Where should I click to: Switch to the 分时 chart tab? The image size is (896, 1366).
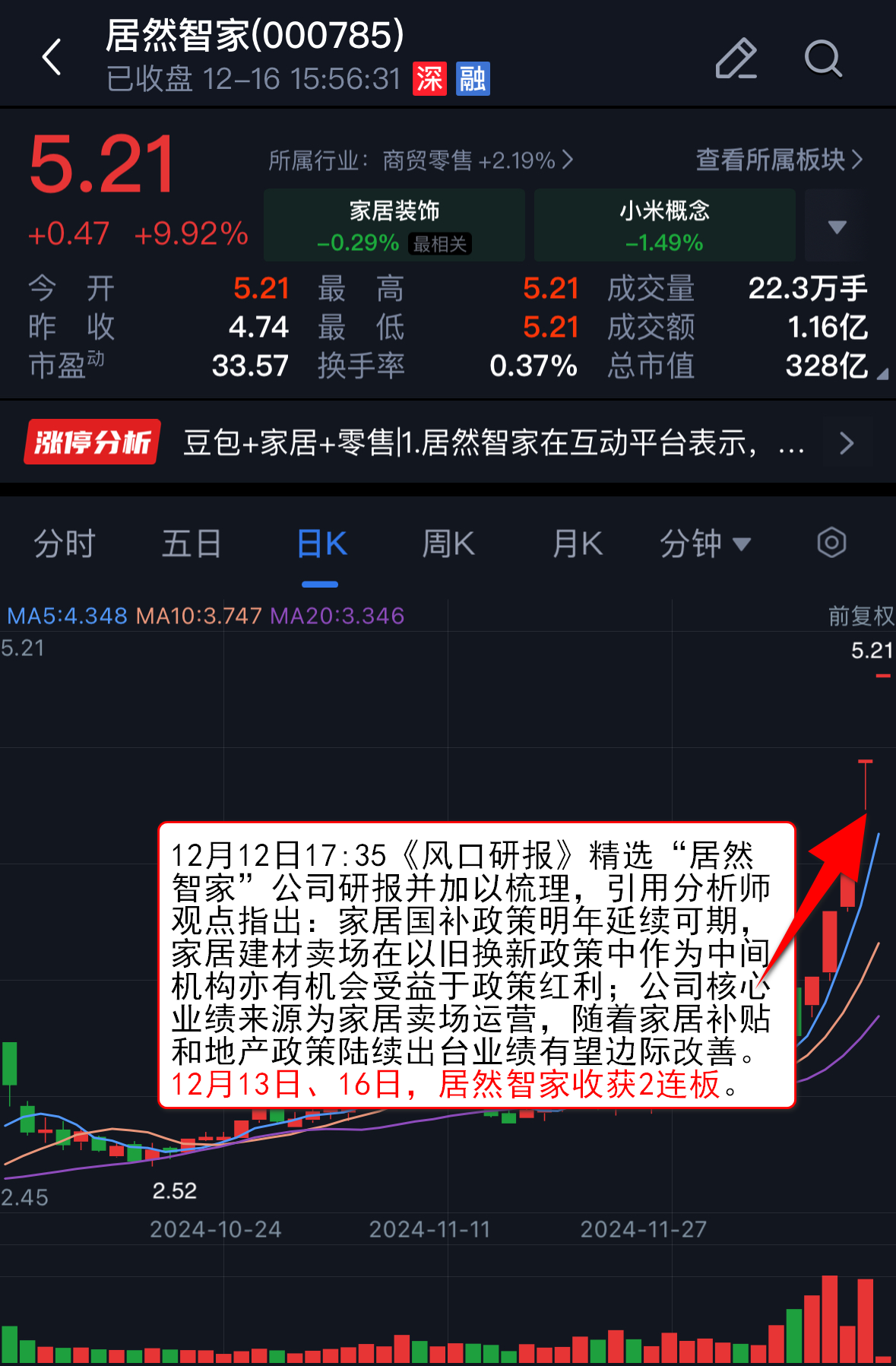[x=65, y=544]
